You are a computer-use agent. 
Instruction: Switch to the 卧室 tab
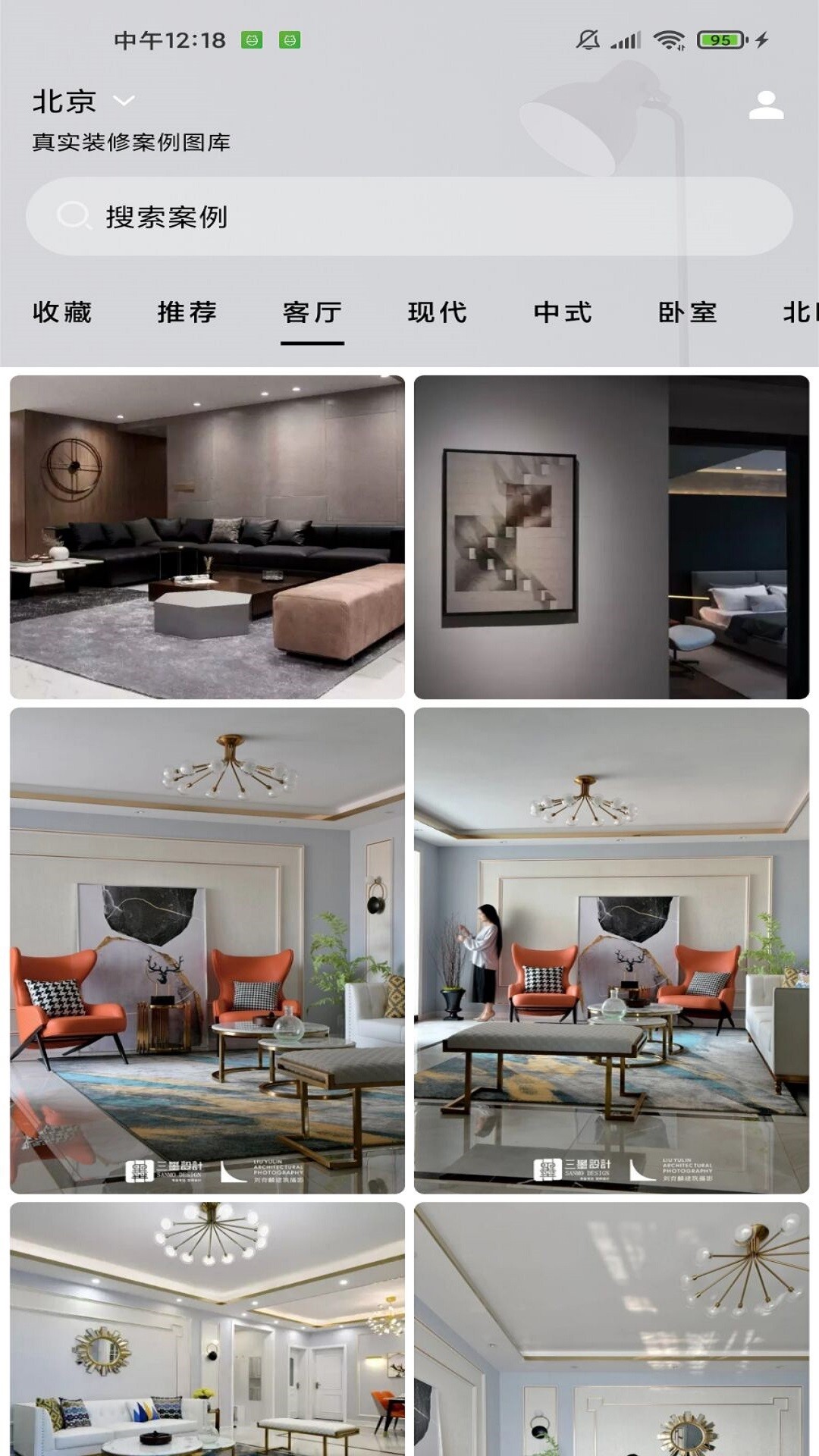pos(688,312)
